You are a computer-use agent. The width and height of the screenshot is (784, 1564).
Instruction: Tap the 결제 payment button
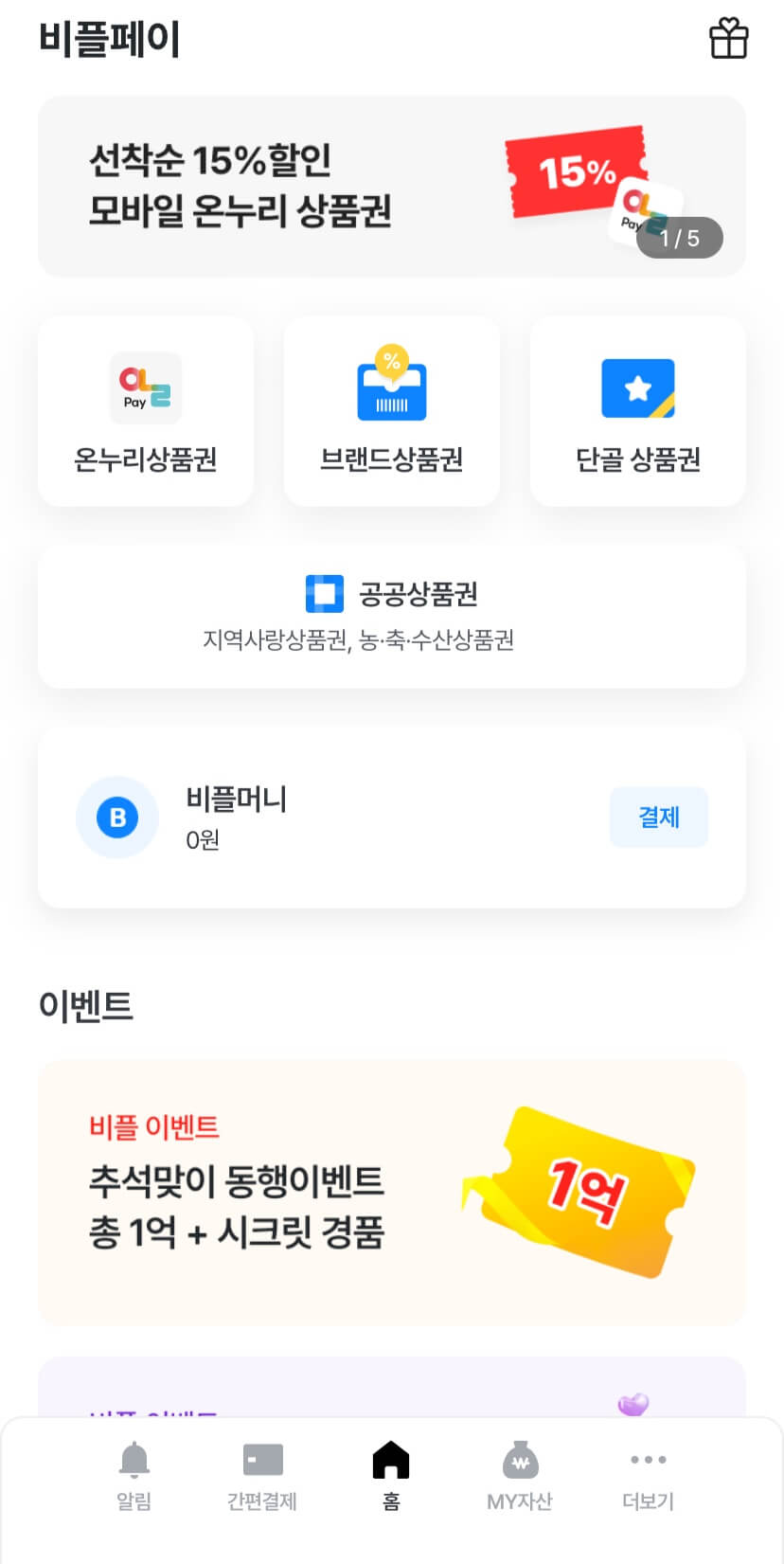click(658, 817)
